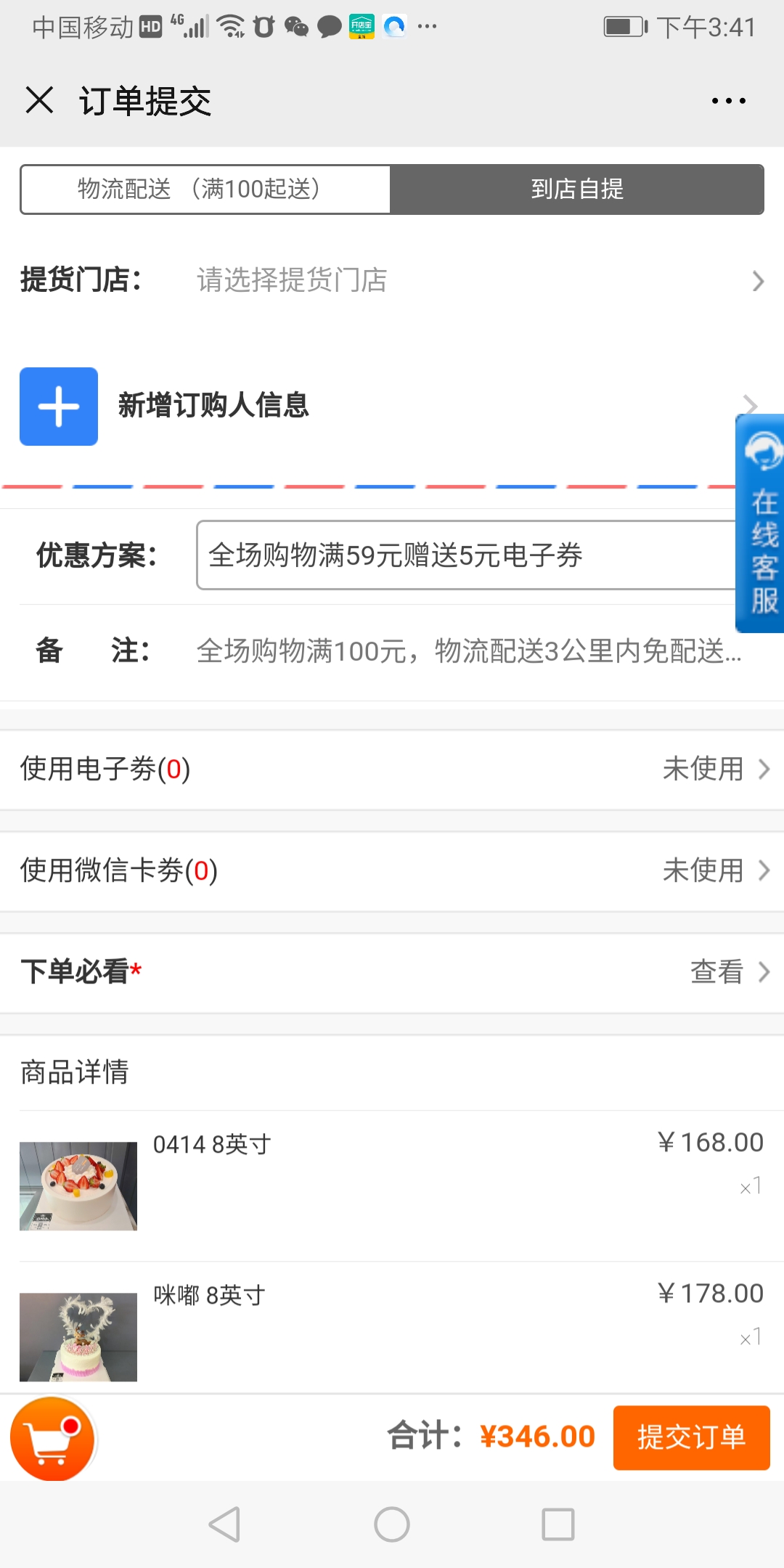Open the 0414 8英寸 cake item
784x1568 pixels.
click(392, 1186)
